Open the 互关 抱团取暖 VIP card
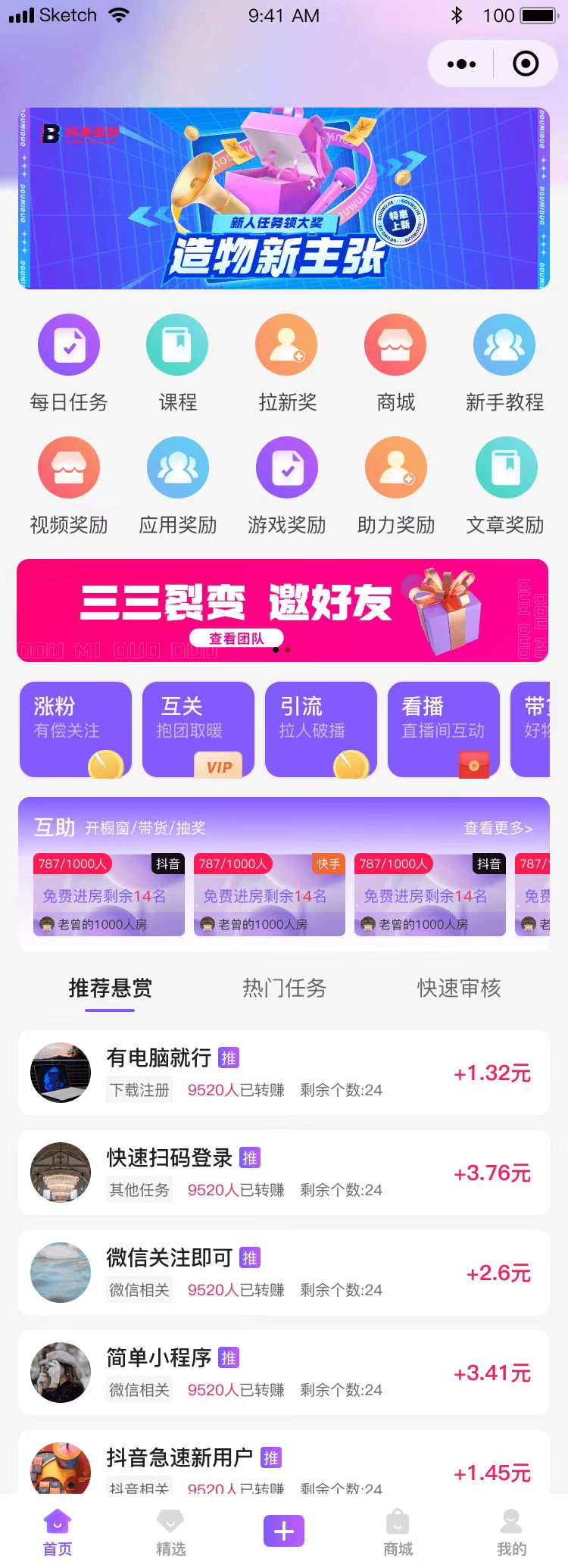The image size is (568, 1568). click(x=198, y=729)
